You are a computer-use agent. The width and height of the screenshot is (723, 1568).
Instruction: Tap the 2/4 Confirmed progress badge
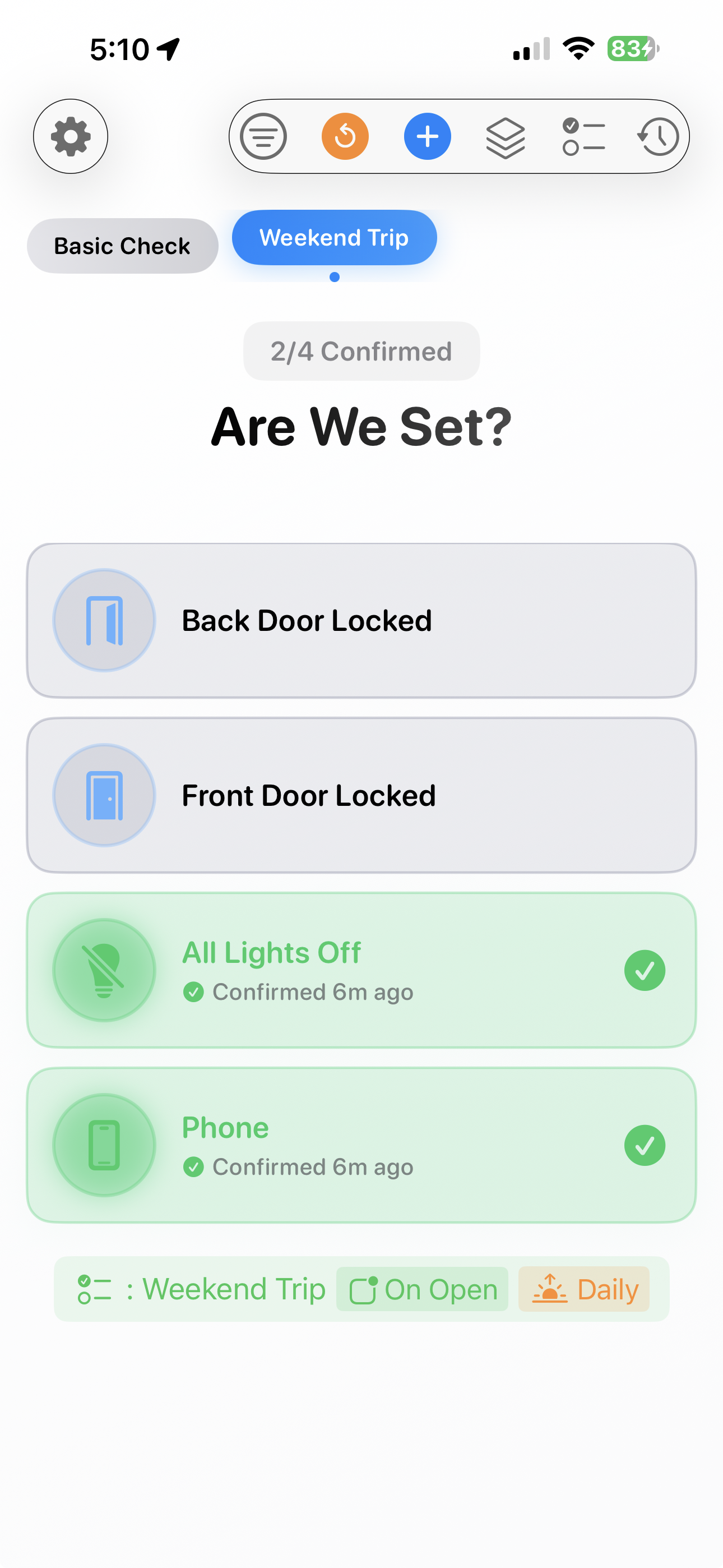[x=361, y=351]
